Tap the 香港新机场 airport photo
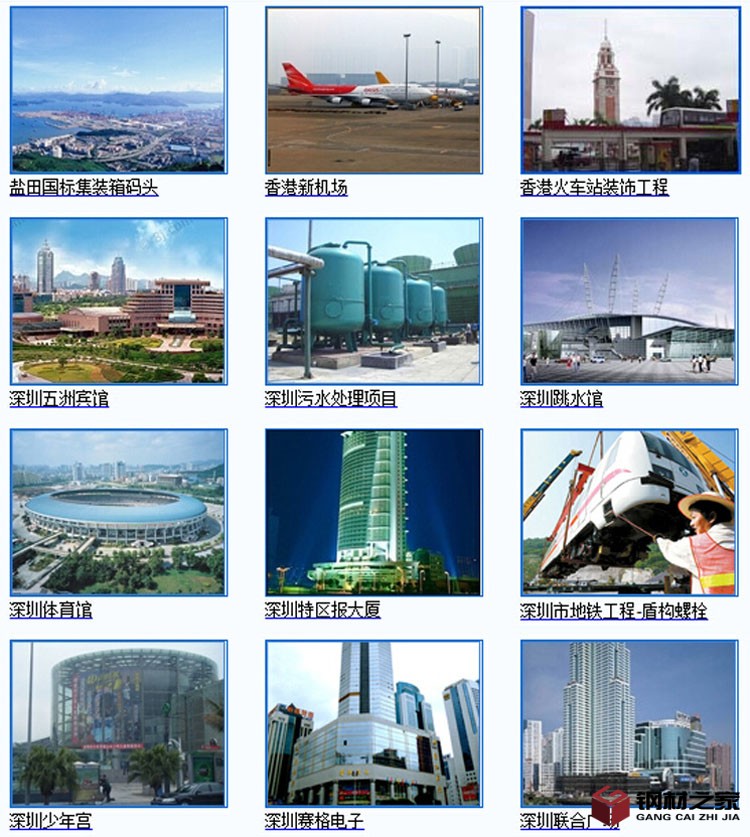The width and height of the screenshot is (750, 837). (x=373, y=90)
